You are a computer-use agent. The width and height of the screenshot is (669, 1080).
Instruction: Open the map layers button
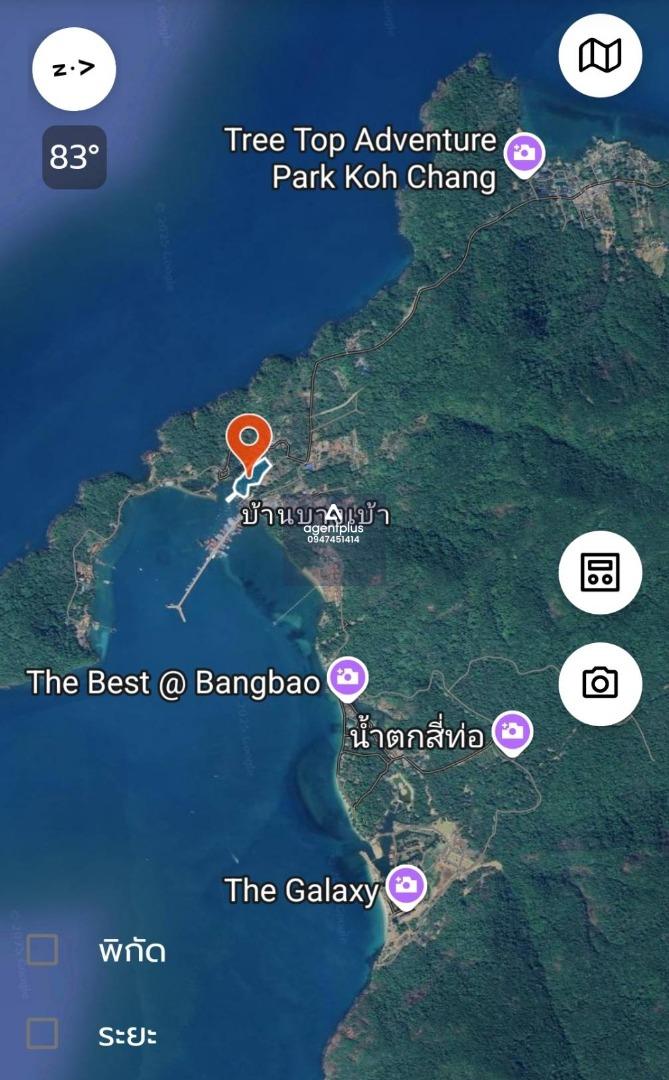click(599, 55)
